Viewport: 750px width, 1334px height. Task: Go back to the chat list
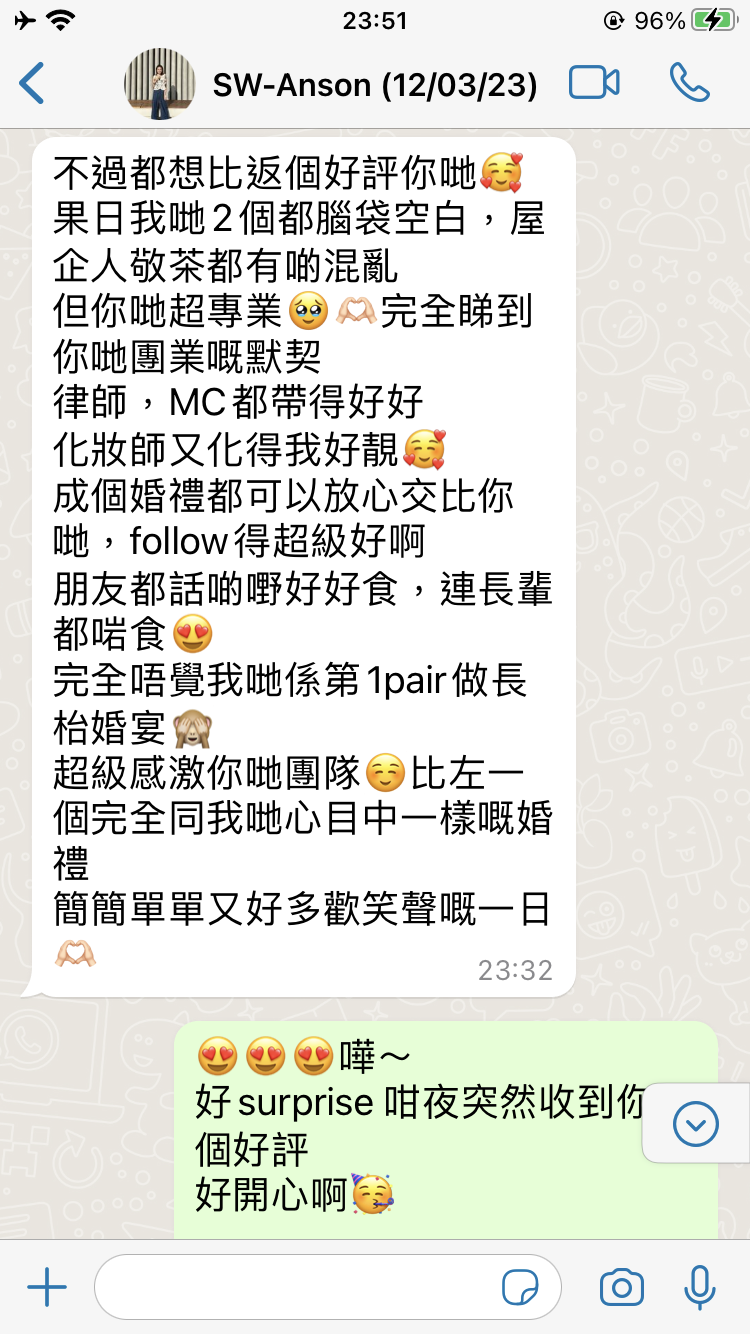[x=32, y=84]
